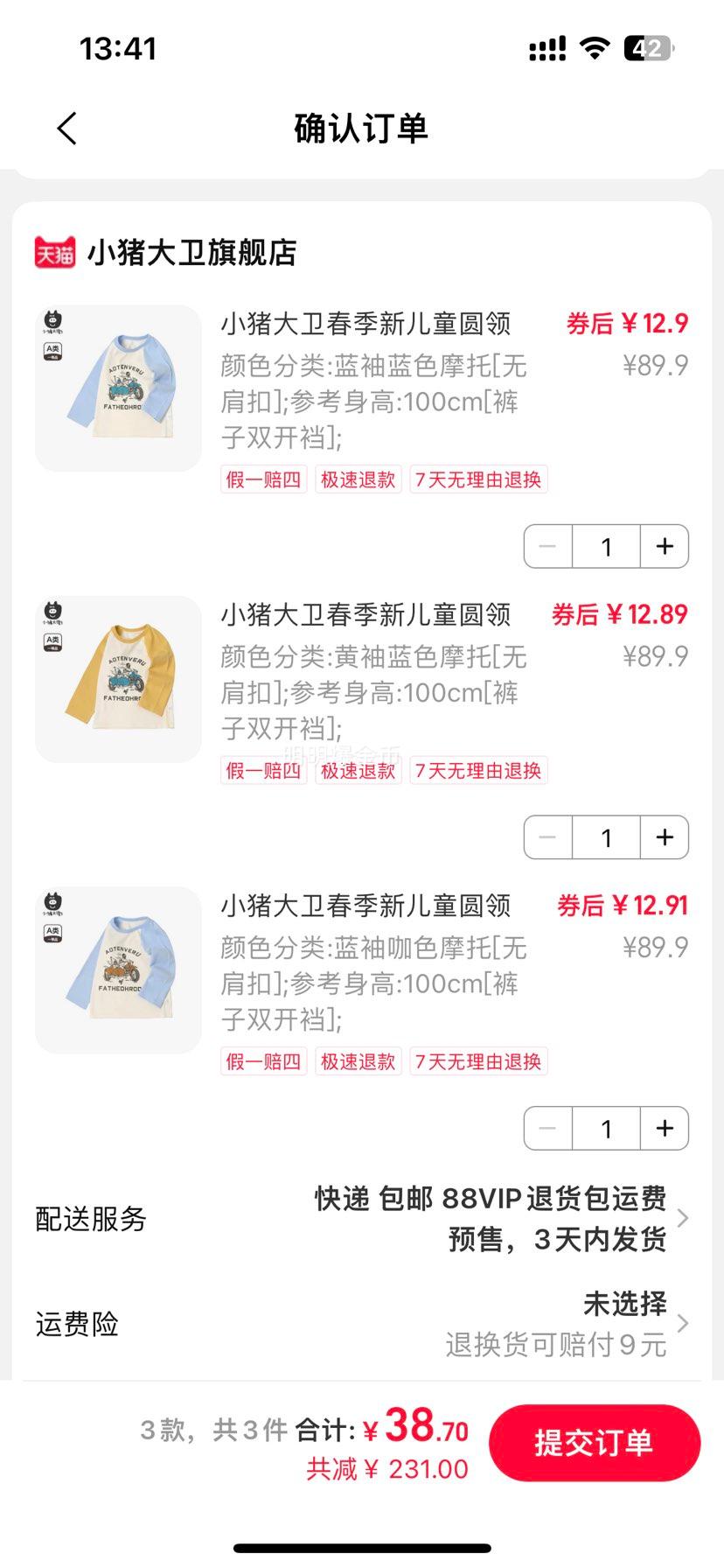Increase quantity of the 蓝袖咖色摩托 shirt
The image size is (724, 1568).
[665, 1129]
